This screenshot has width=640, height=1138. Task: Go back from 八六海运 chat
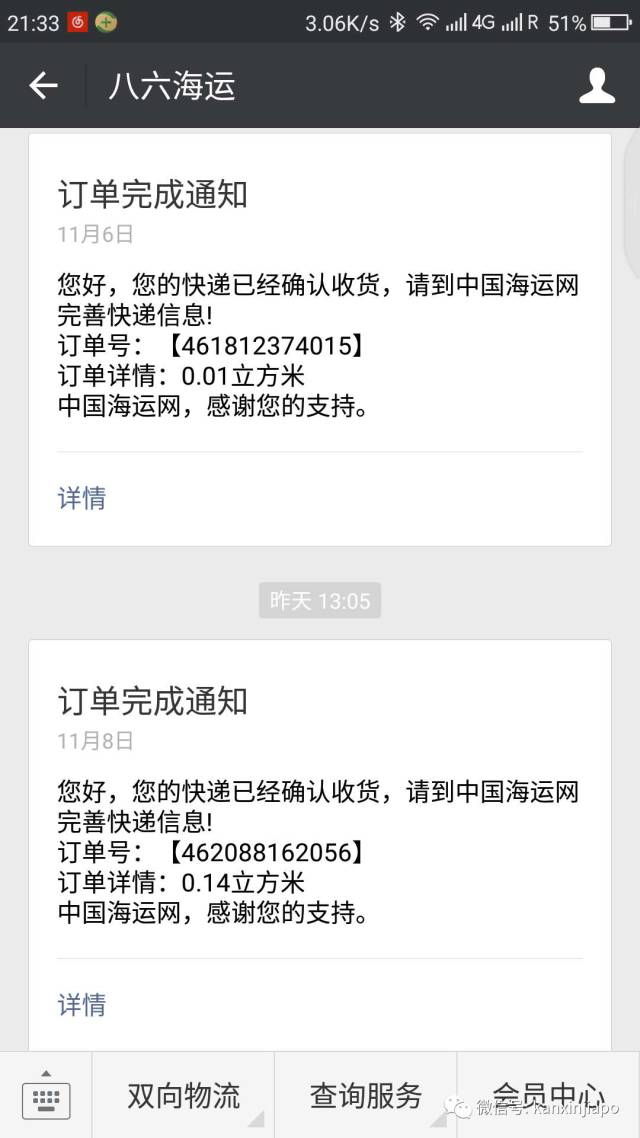(x=43, y=86)
